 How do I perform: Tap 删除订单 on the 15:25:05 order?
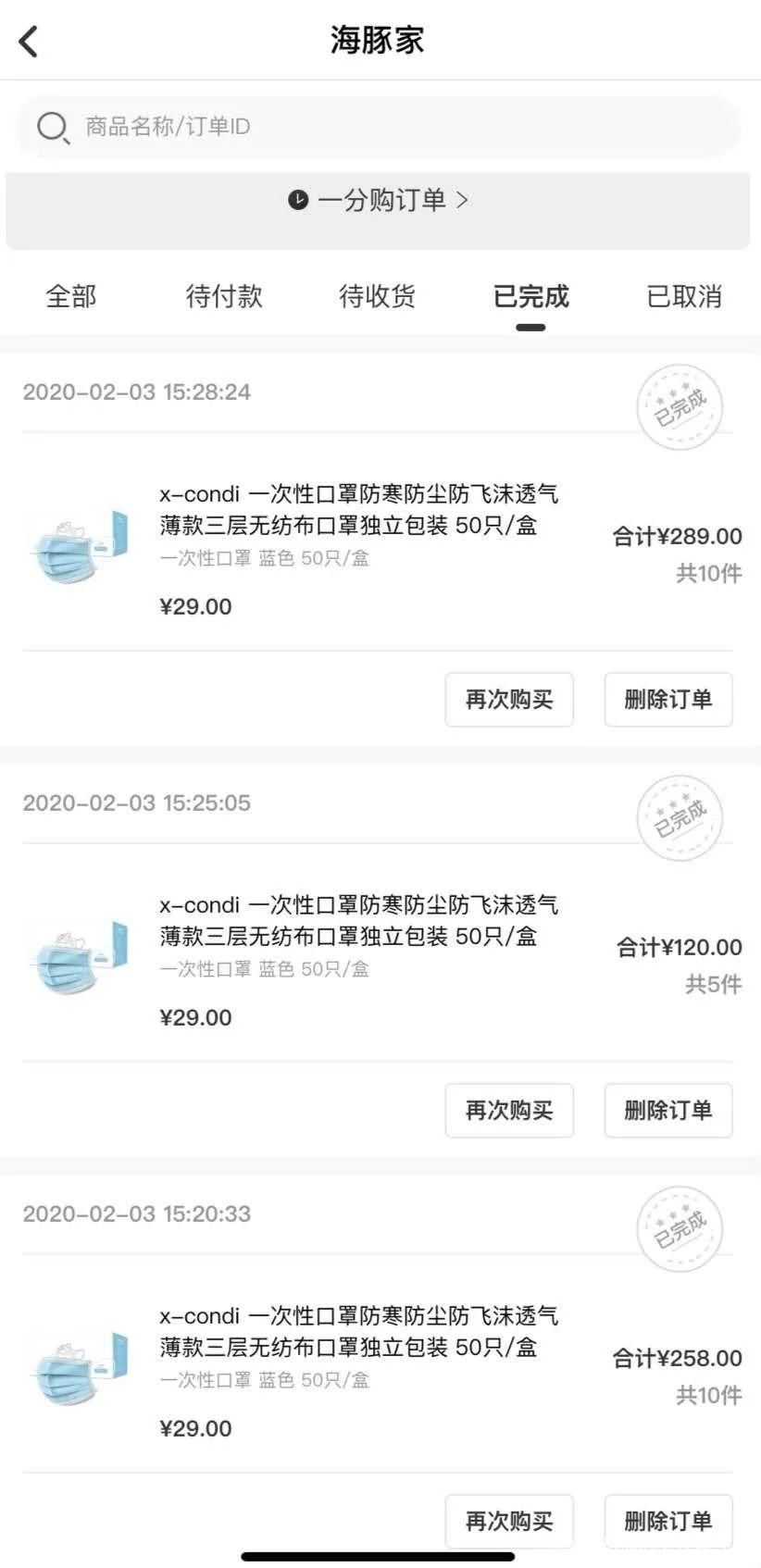[667, 1111]
